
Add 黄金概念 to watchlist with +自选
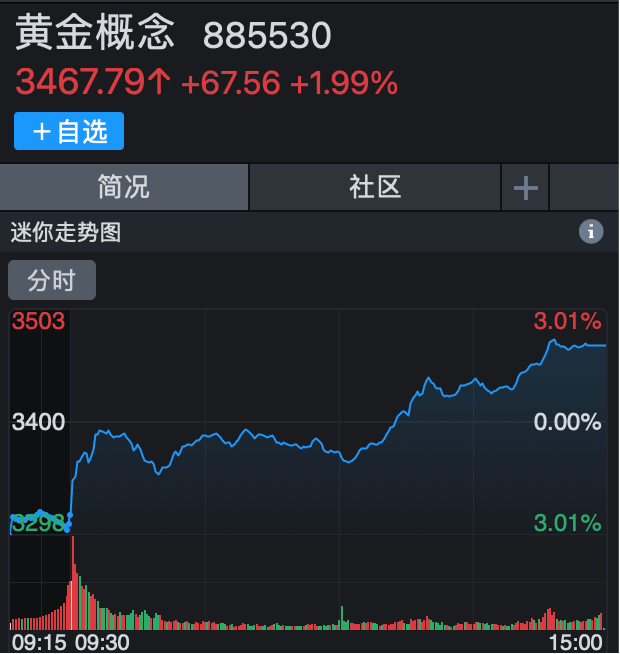[x=69, y=131]
